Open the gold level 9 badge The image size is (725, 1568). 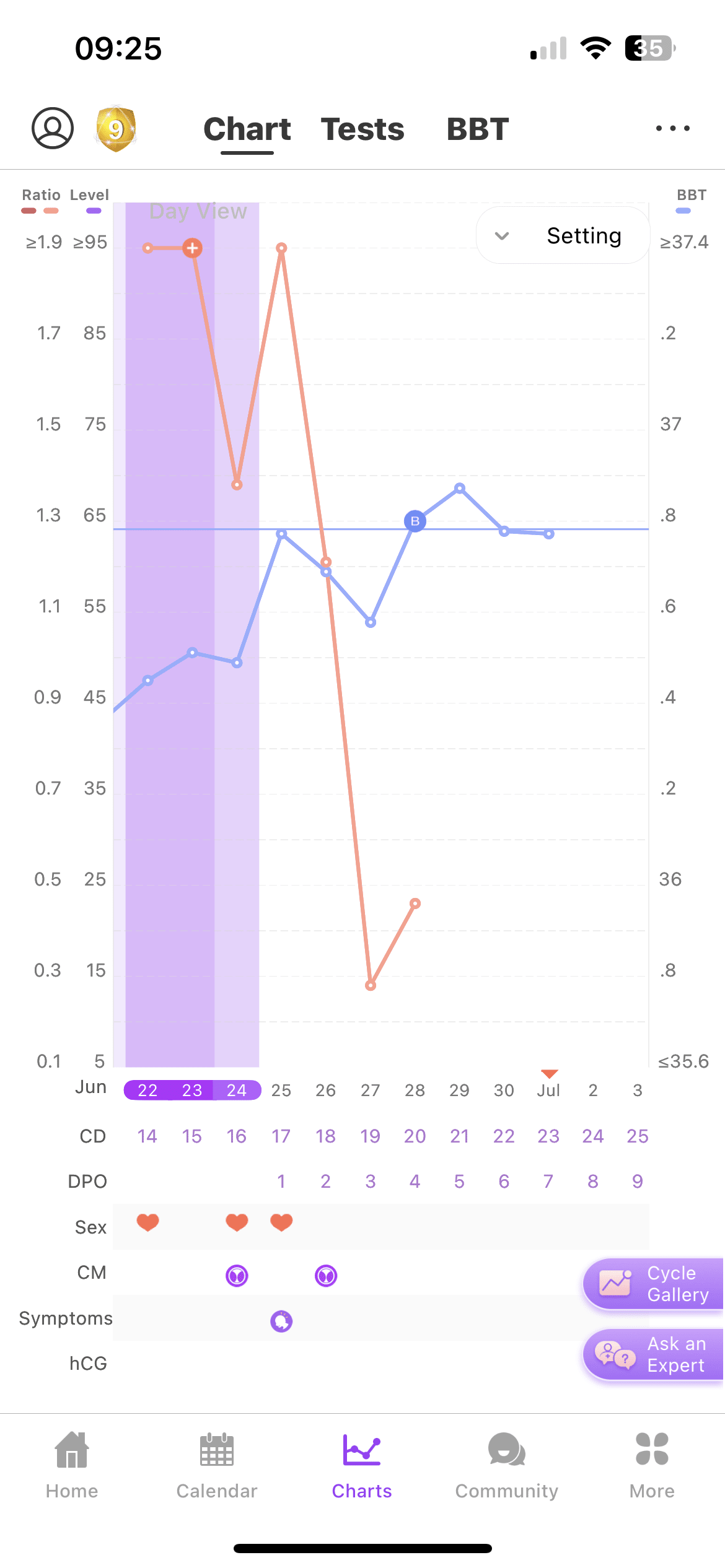pos(116,129)
